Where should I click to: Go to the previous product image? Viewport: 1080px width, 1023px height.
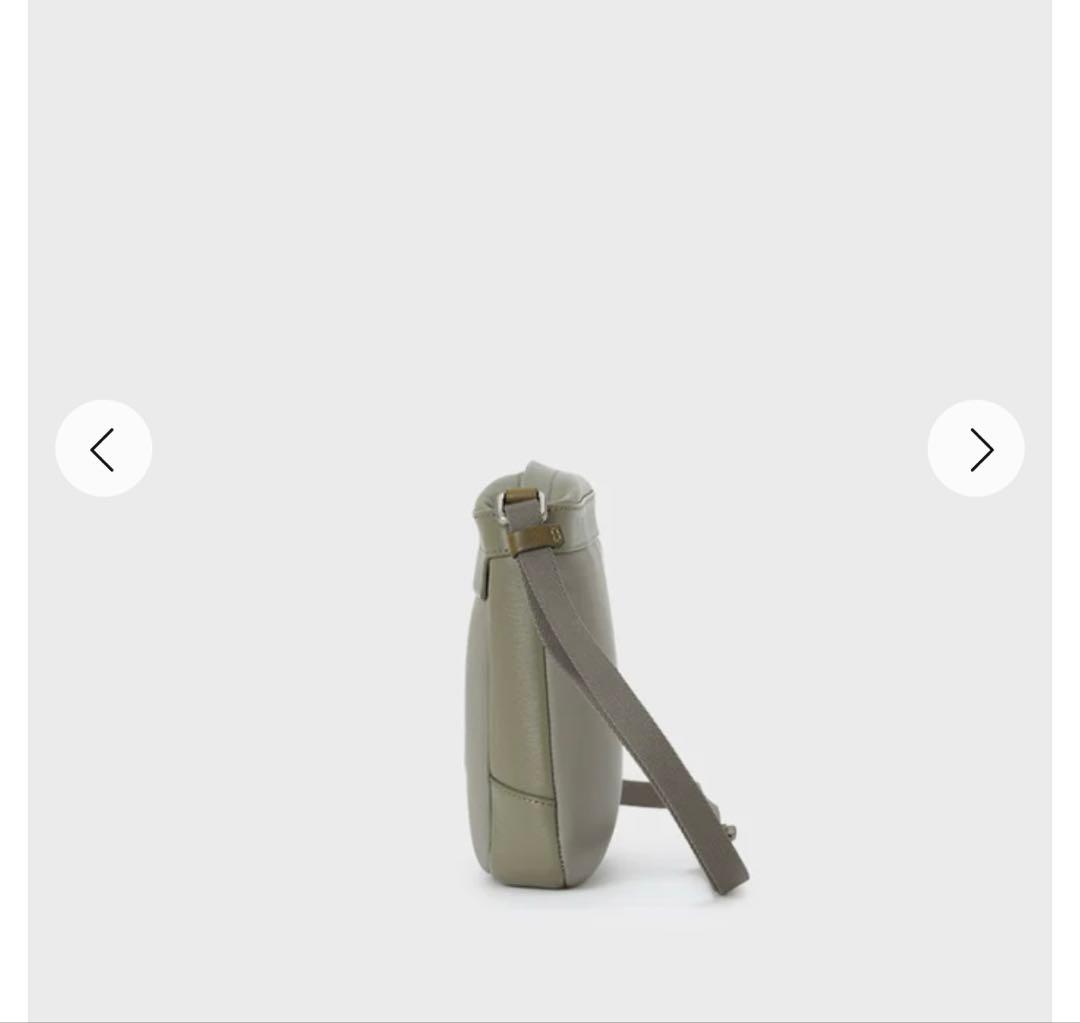[103, 449]
